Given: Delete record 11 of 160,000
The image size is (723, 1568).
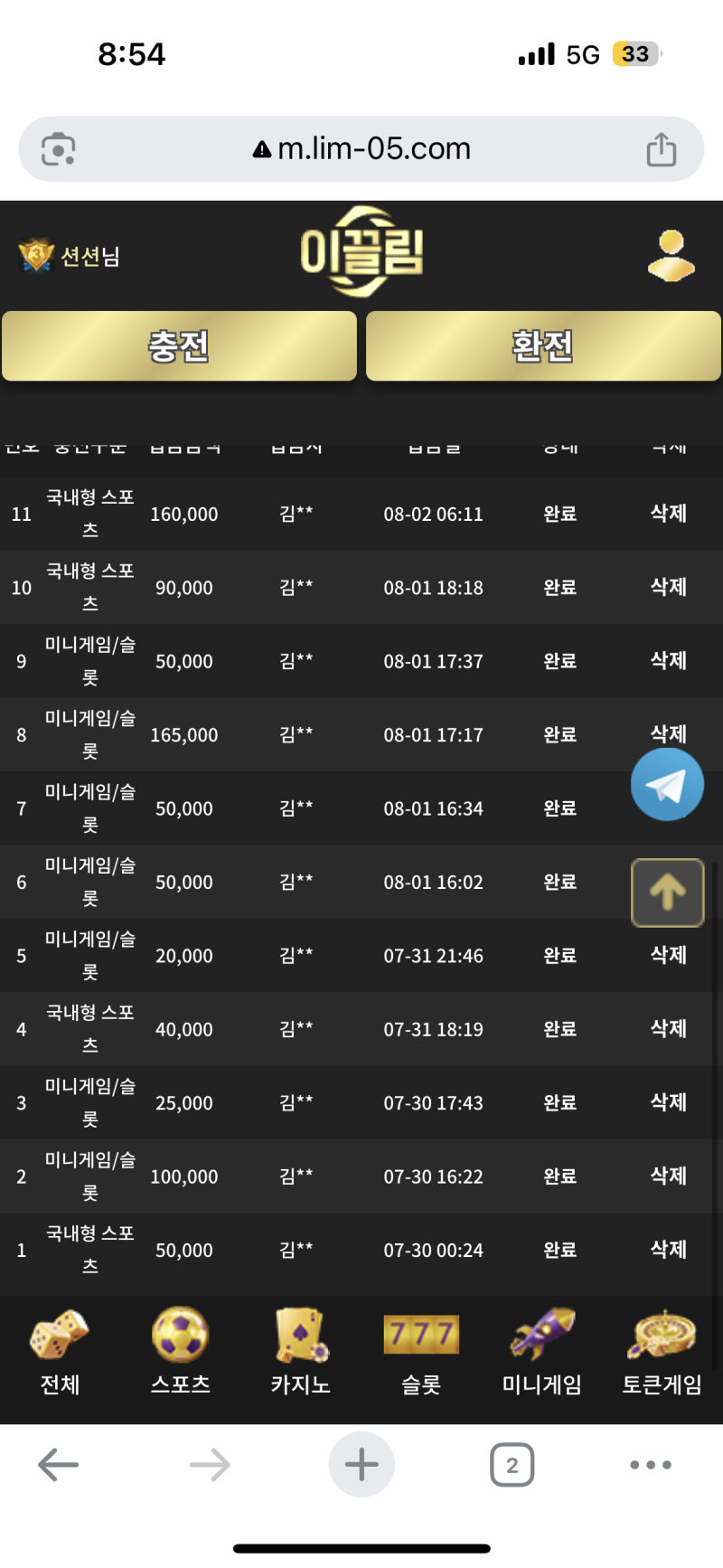Looking at the screenshot, I should point(668,514).
